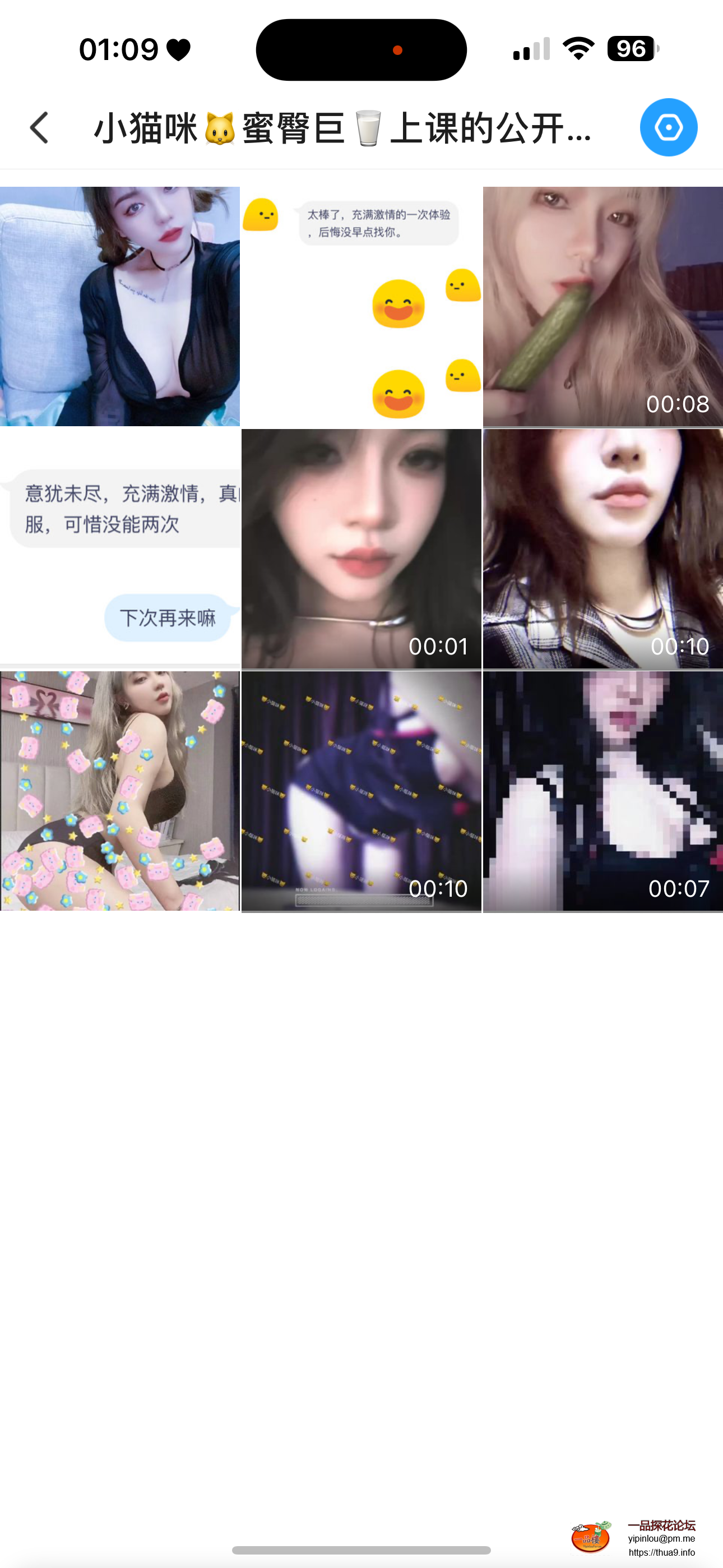Play the 00:07 pixelated video thumbnail
The image size is (723, 1568).
pyautogui.click(x=602, y=791)
